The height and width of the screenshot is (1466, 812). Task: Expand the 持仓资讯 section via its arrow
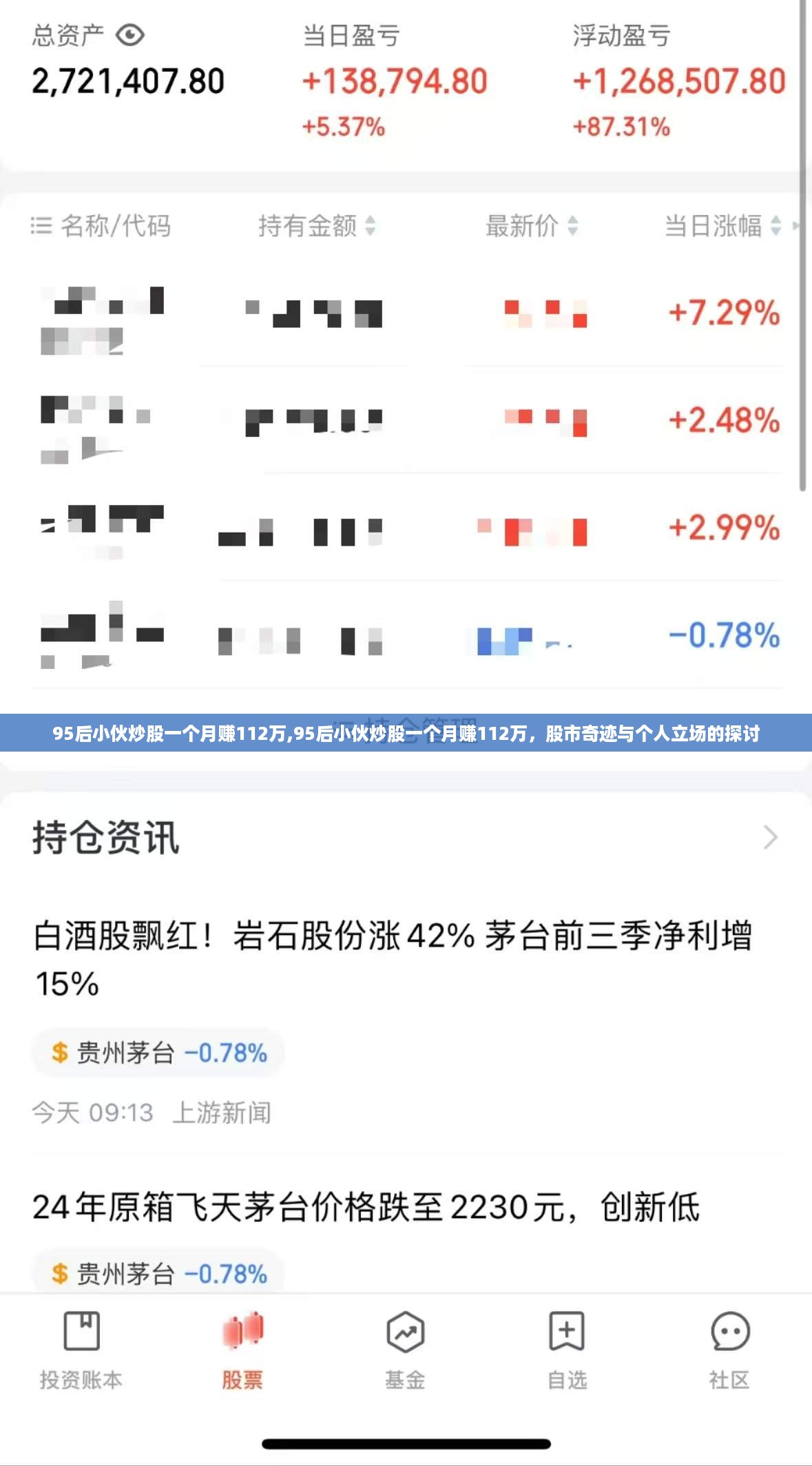coord(770,838)
